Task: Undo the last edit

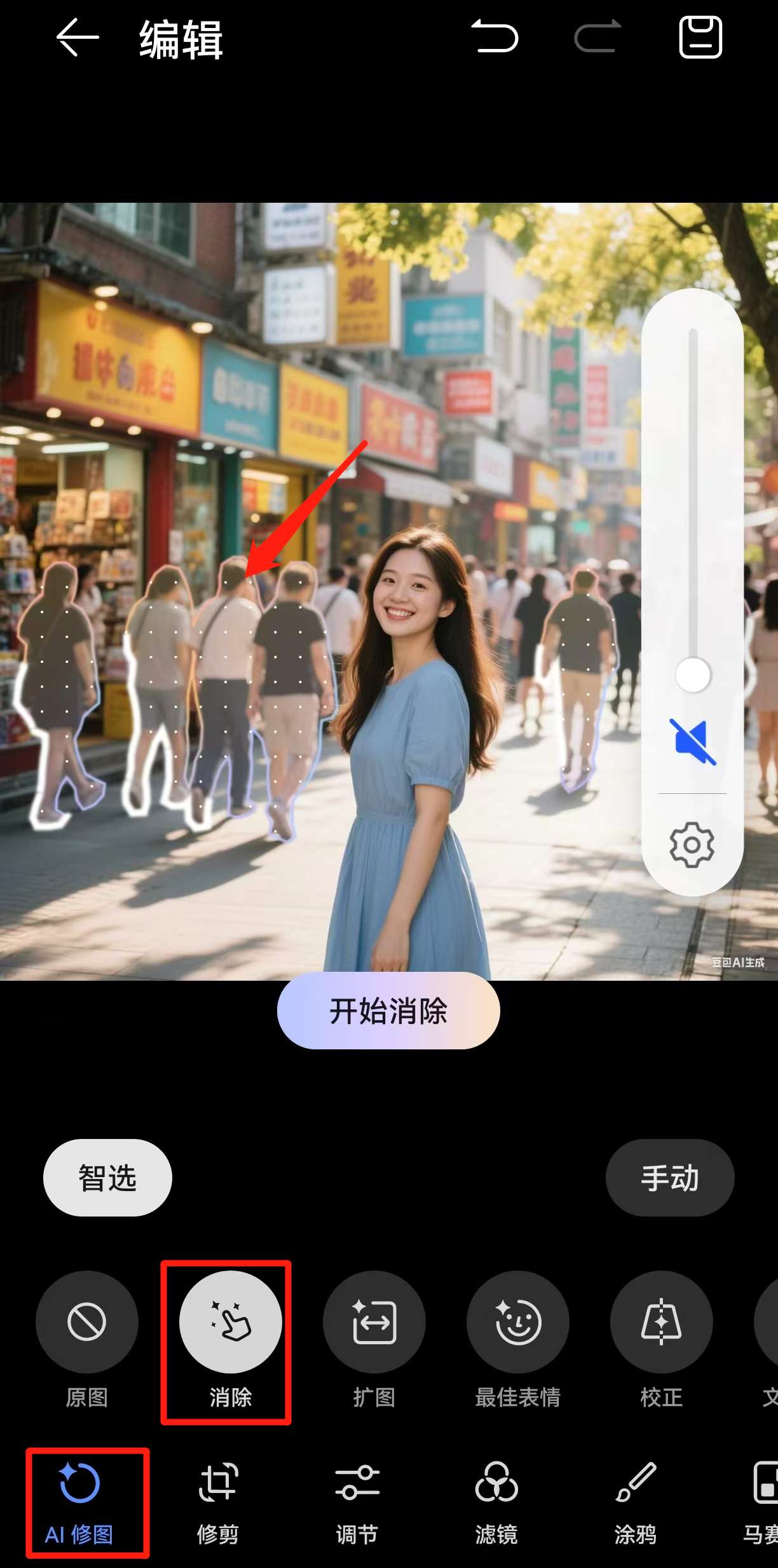Action: point(495,37)
